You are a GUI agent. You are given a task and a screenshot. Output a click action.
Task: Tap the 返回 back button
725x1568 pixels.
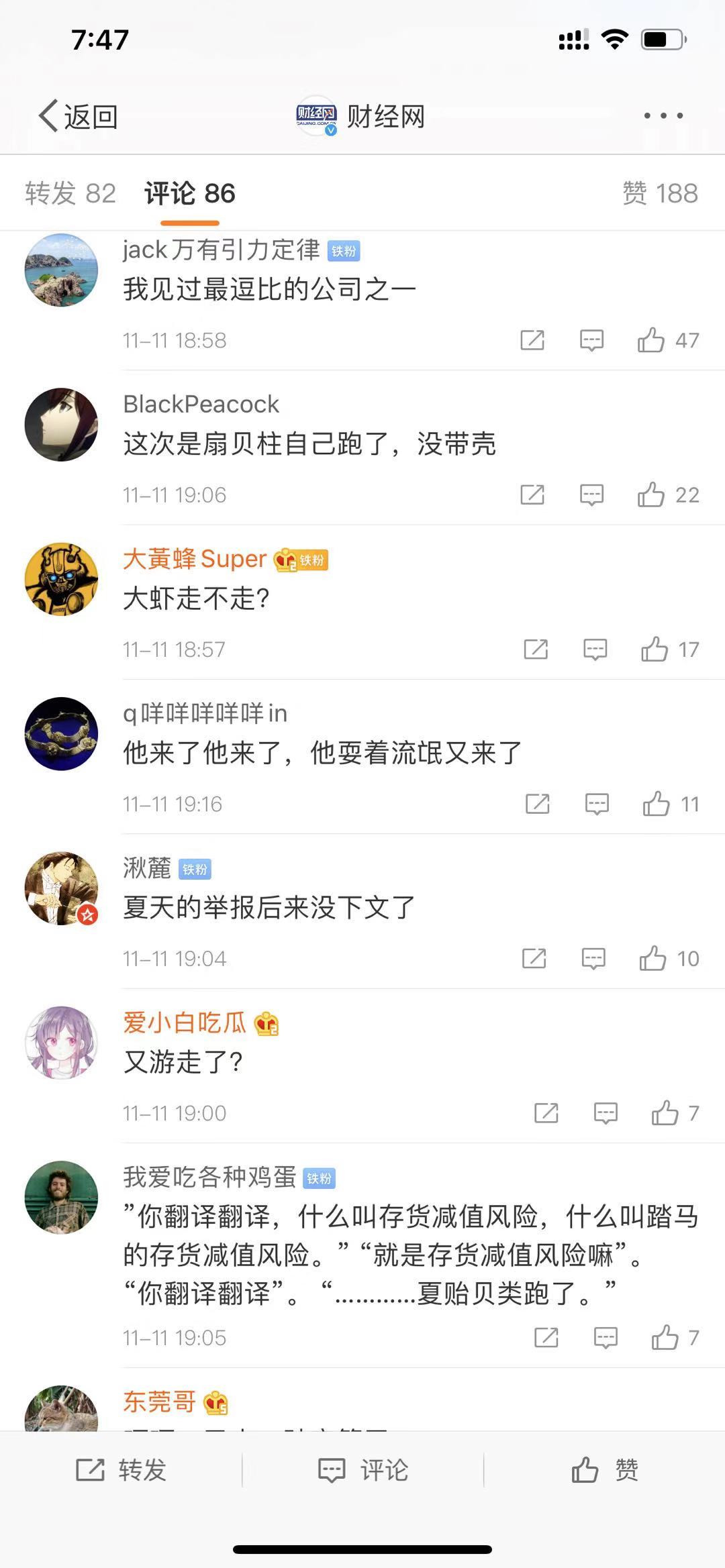(x=78, y=117)
